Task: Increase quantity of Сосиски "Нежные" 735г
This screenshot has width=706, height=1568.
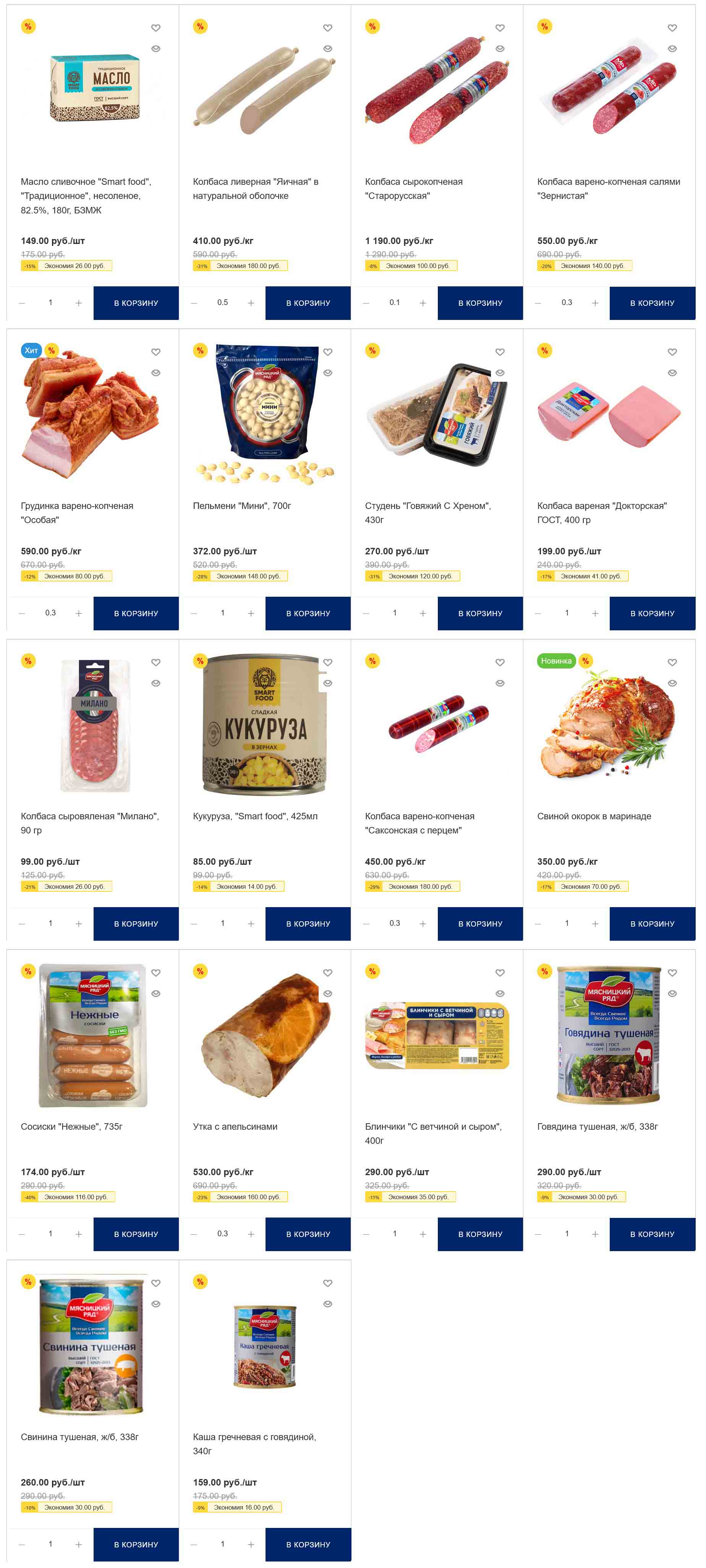Action: coord(79,1234)
